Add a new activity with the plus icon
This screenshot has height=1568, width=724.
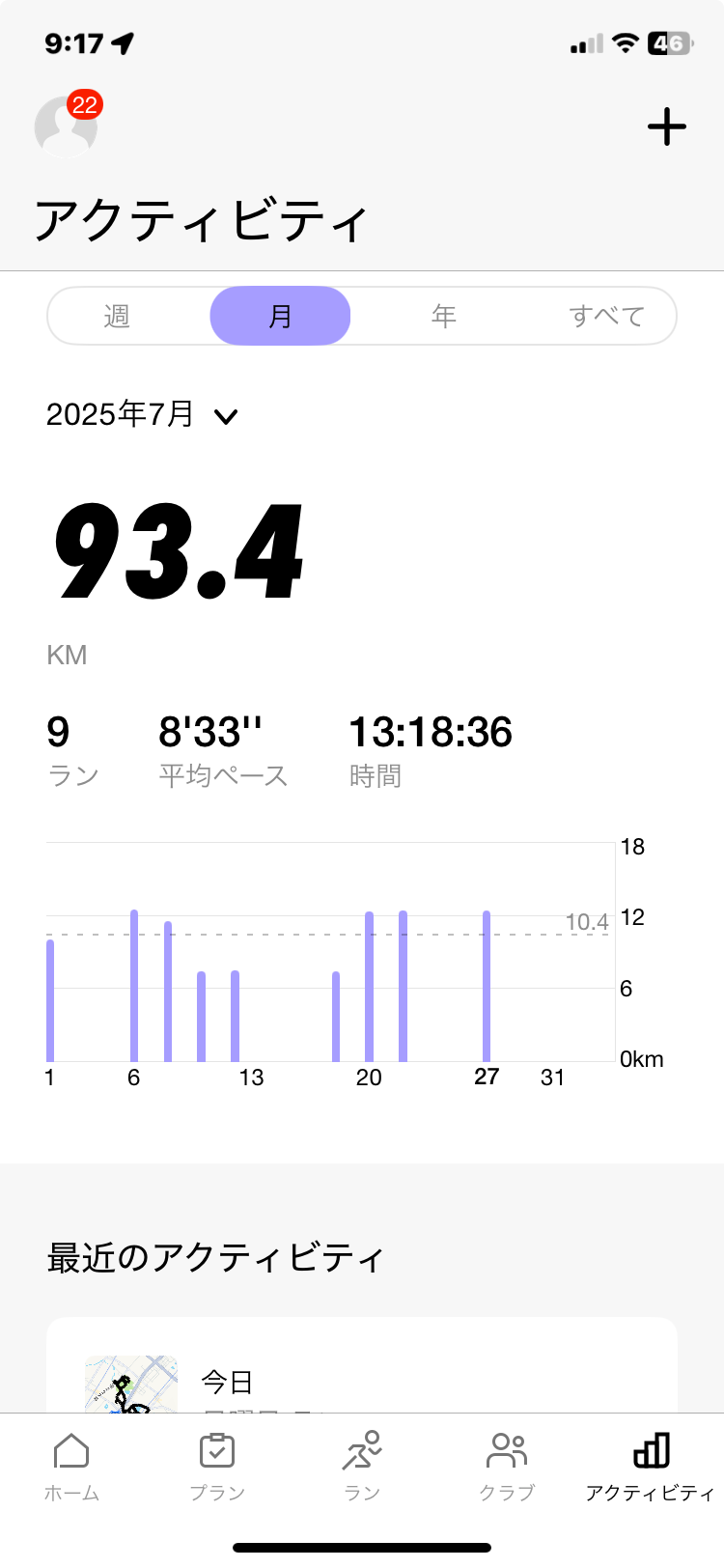[x=666, y=127]
